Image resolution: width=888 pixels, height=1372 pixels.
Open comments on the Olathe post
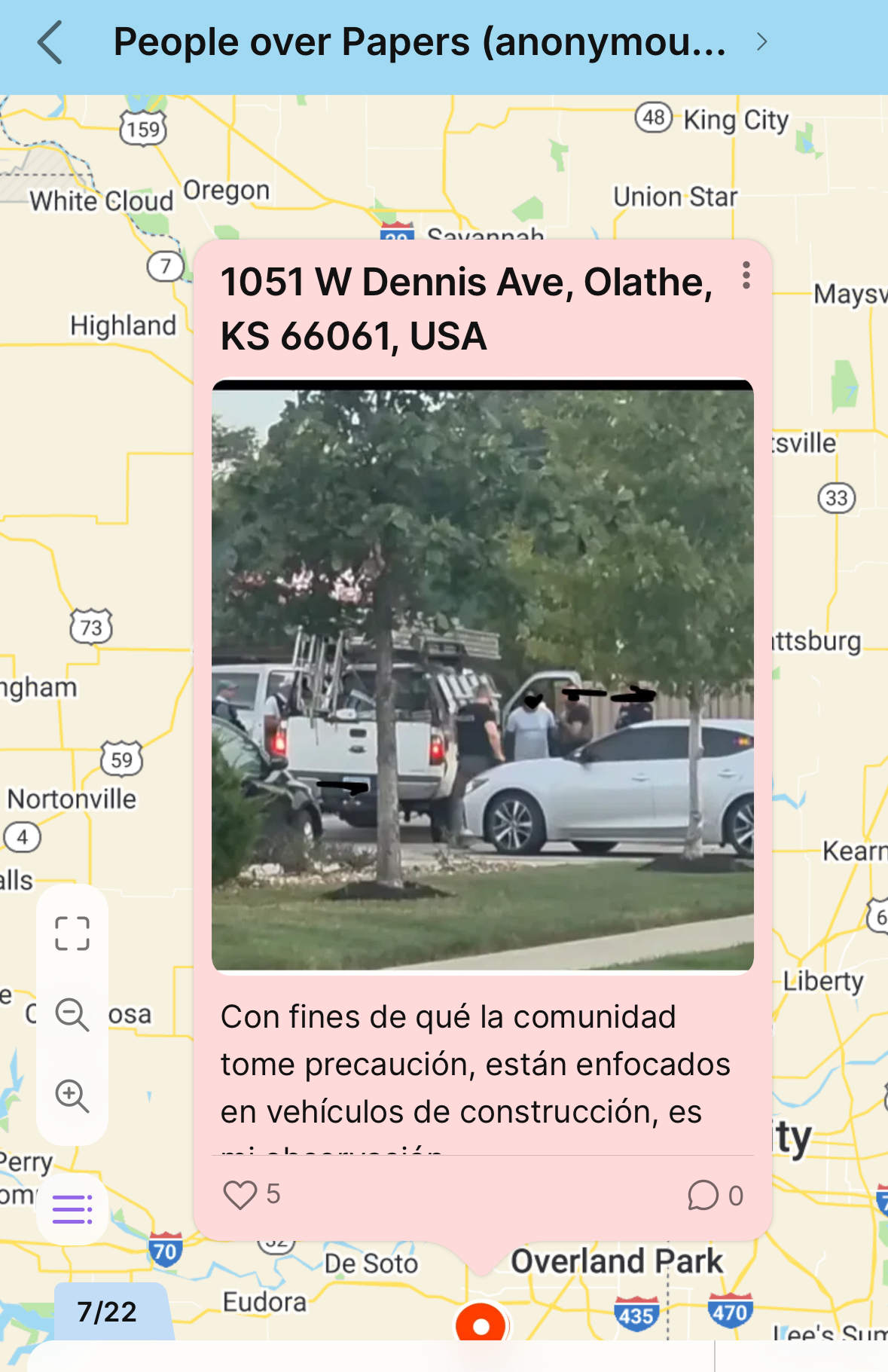pyautogui.click(x=703, y=1195)
